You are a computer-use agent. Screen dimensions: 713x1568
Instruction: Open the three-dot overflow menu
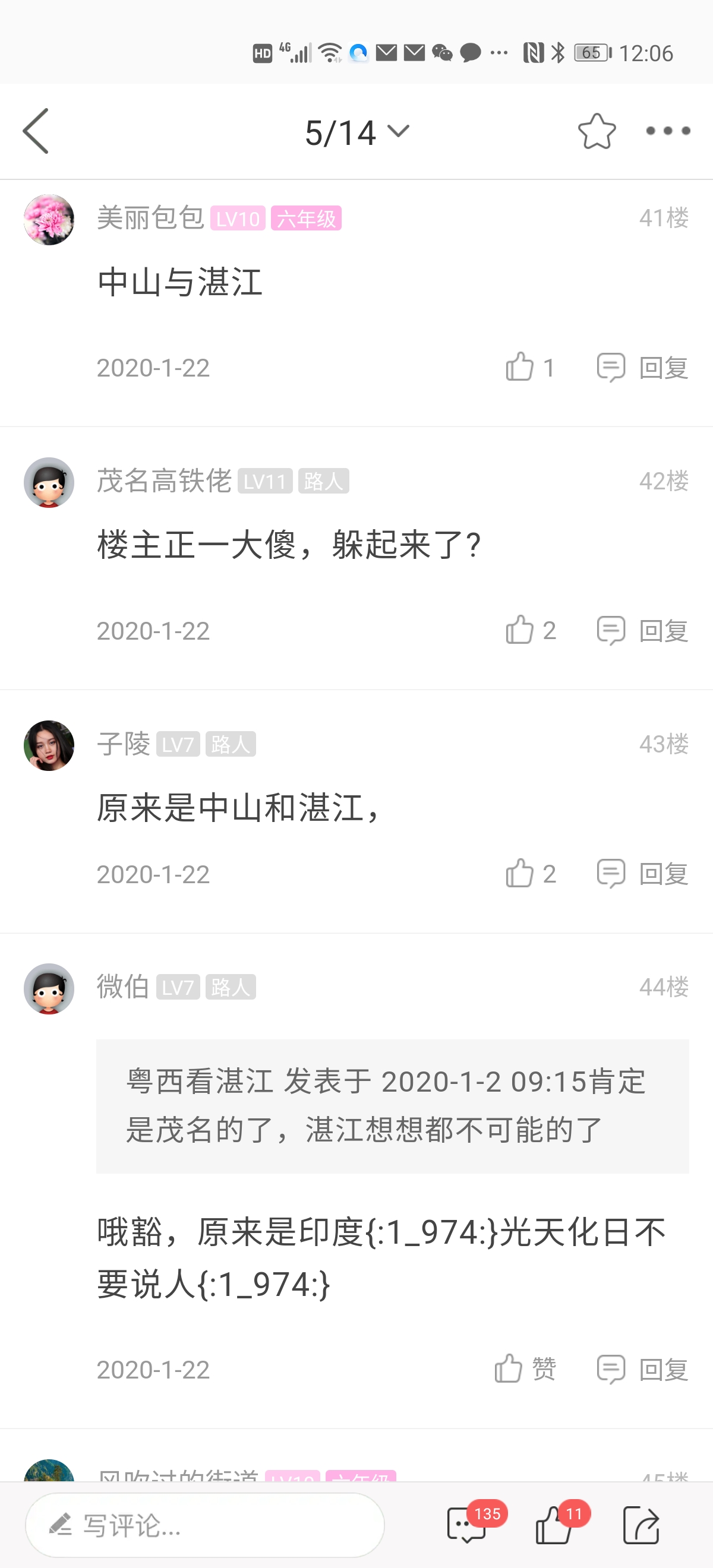[668, 131]
